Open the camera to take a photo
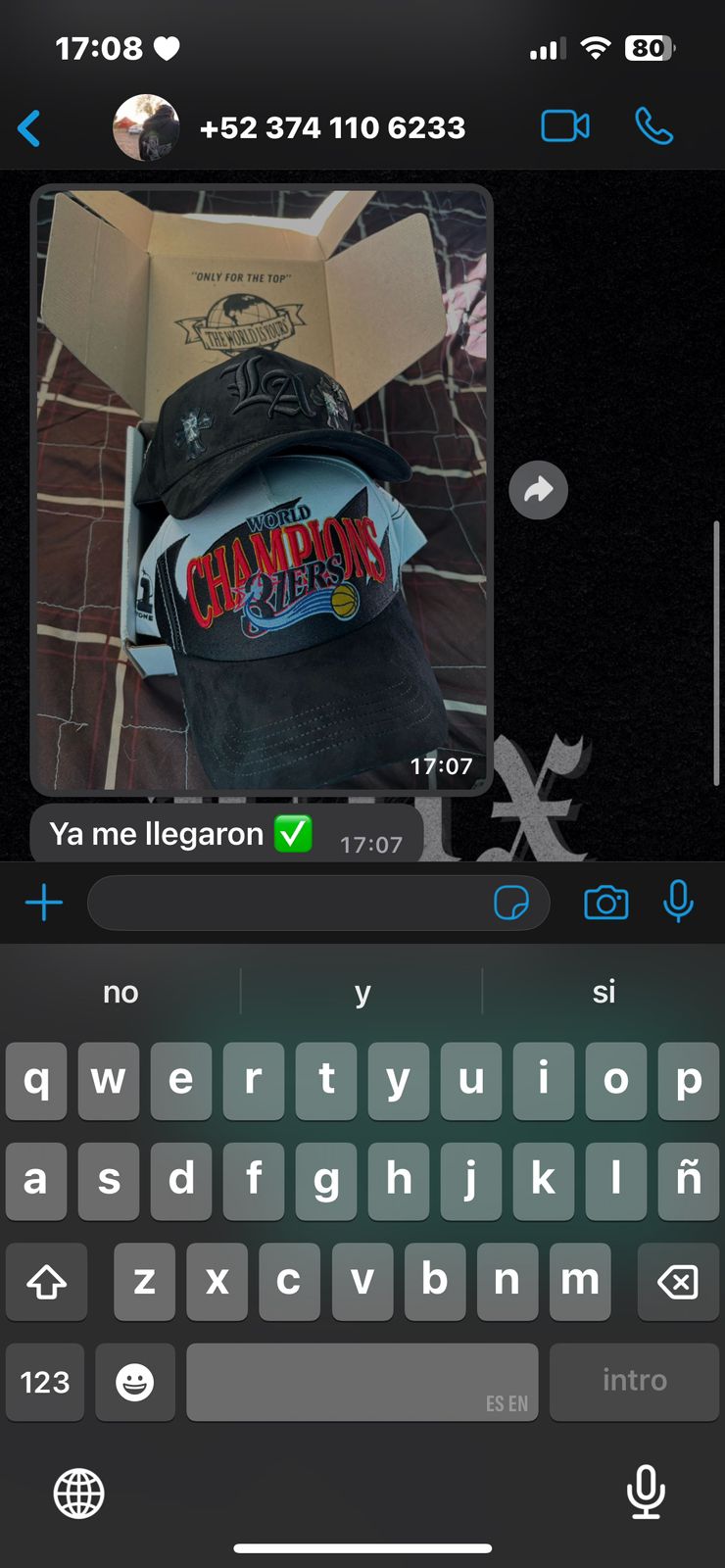The image size is (725, 1568). click(605, 903)
